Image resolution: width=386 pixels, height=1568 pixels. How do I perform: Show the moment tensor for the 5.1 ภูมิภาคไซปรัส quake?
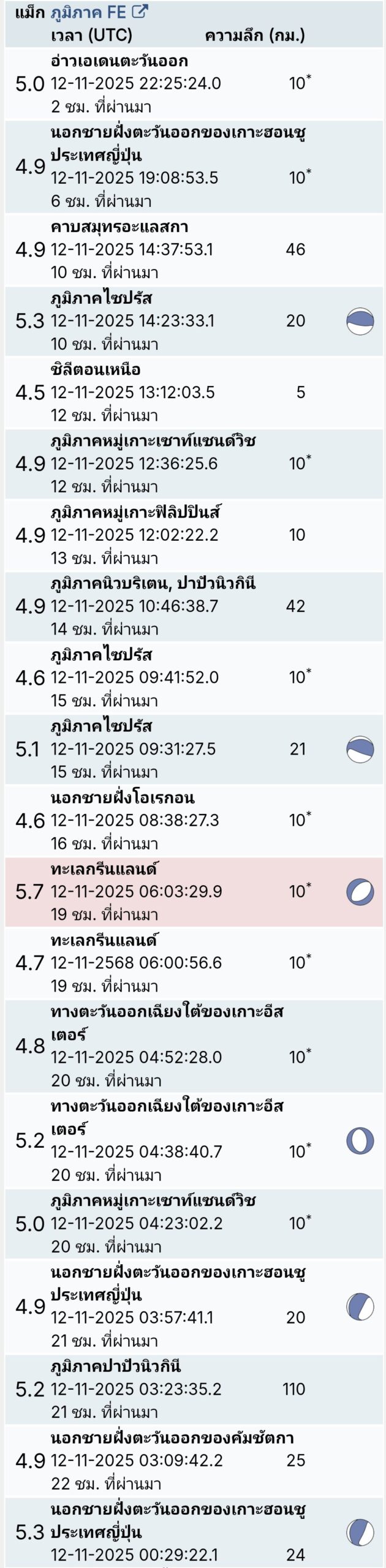360,749
